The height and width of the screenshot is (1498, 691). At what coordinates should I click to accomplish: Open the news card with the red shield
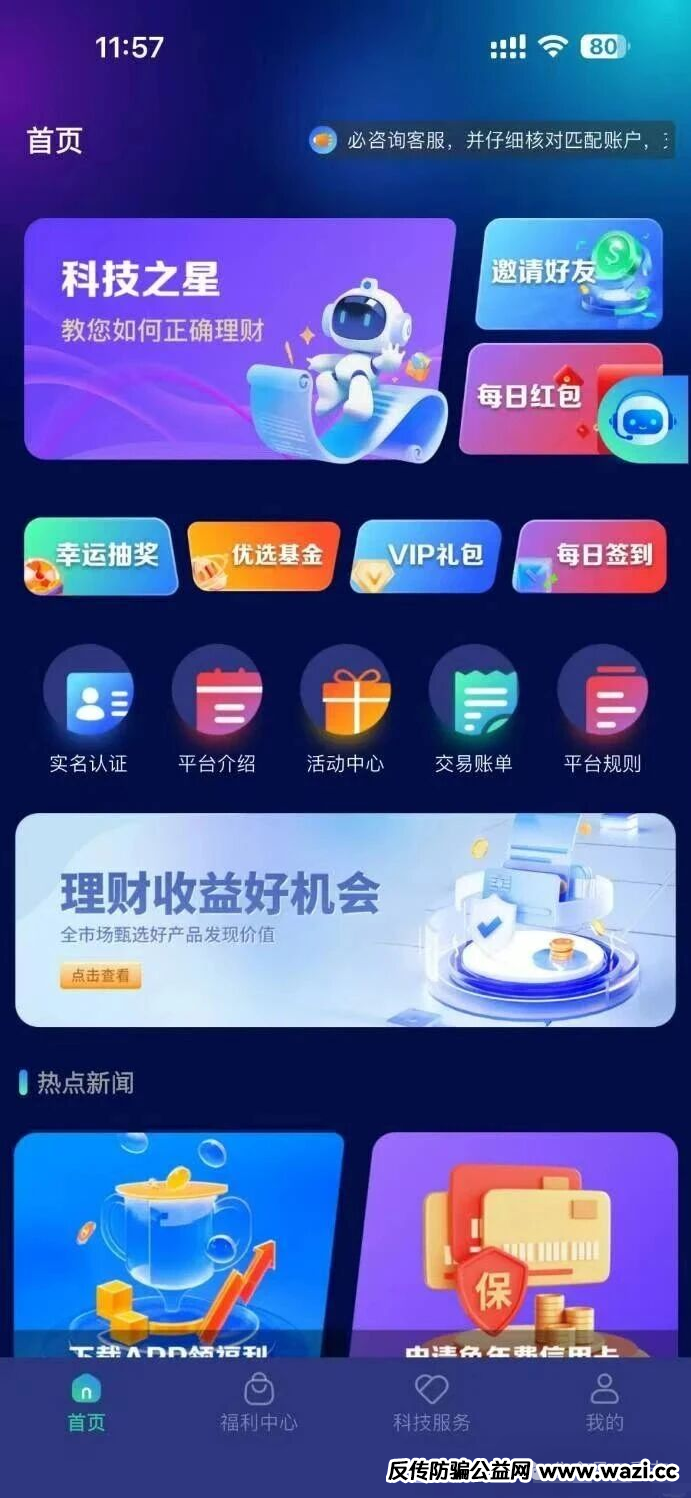[513, 1245]
